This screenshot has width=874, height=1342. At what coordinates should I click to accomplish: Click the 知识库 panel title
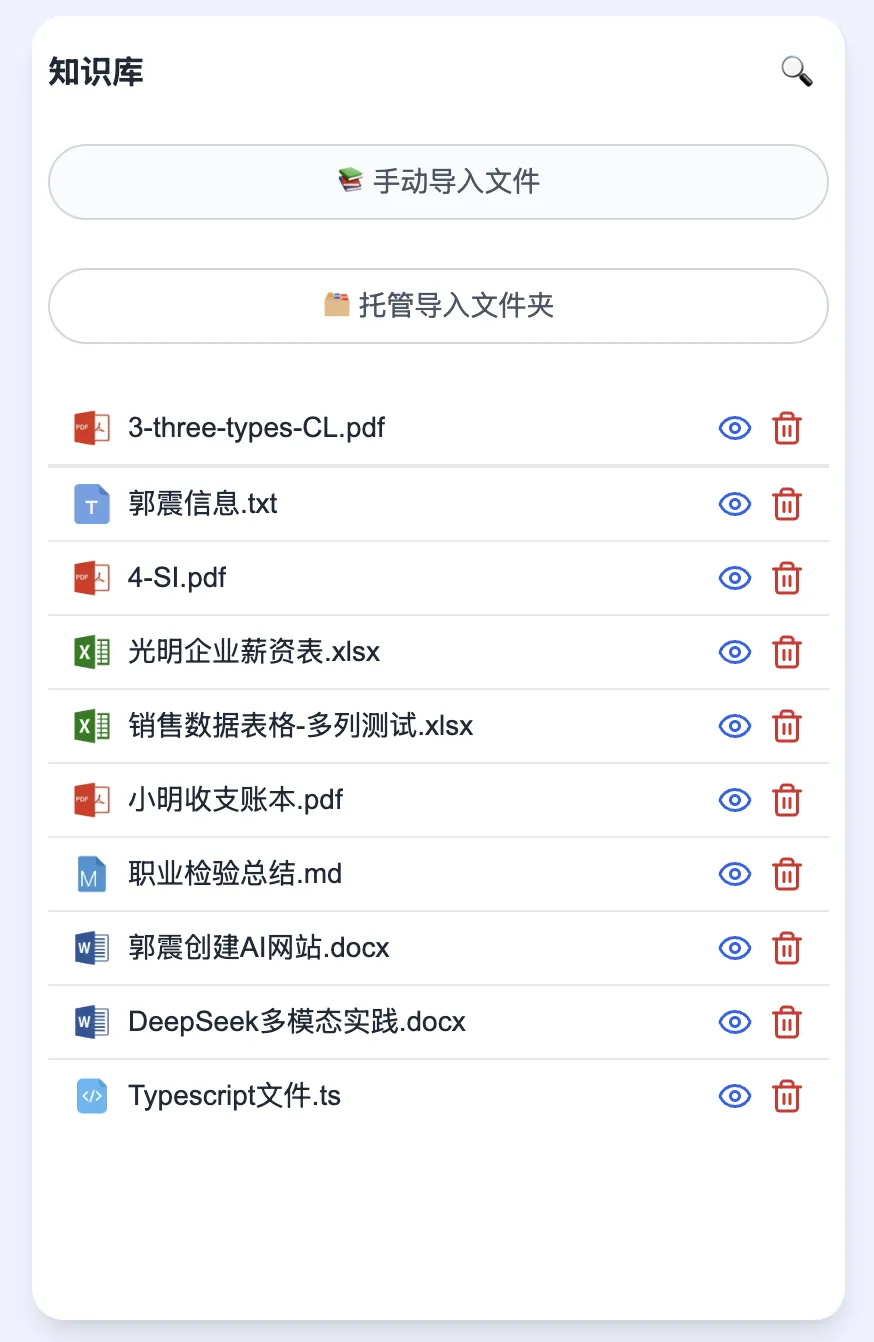click(x=96, y=71)
